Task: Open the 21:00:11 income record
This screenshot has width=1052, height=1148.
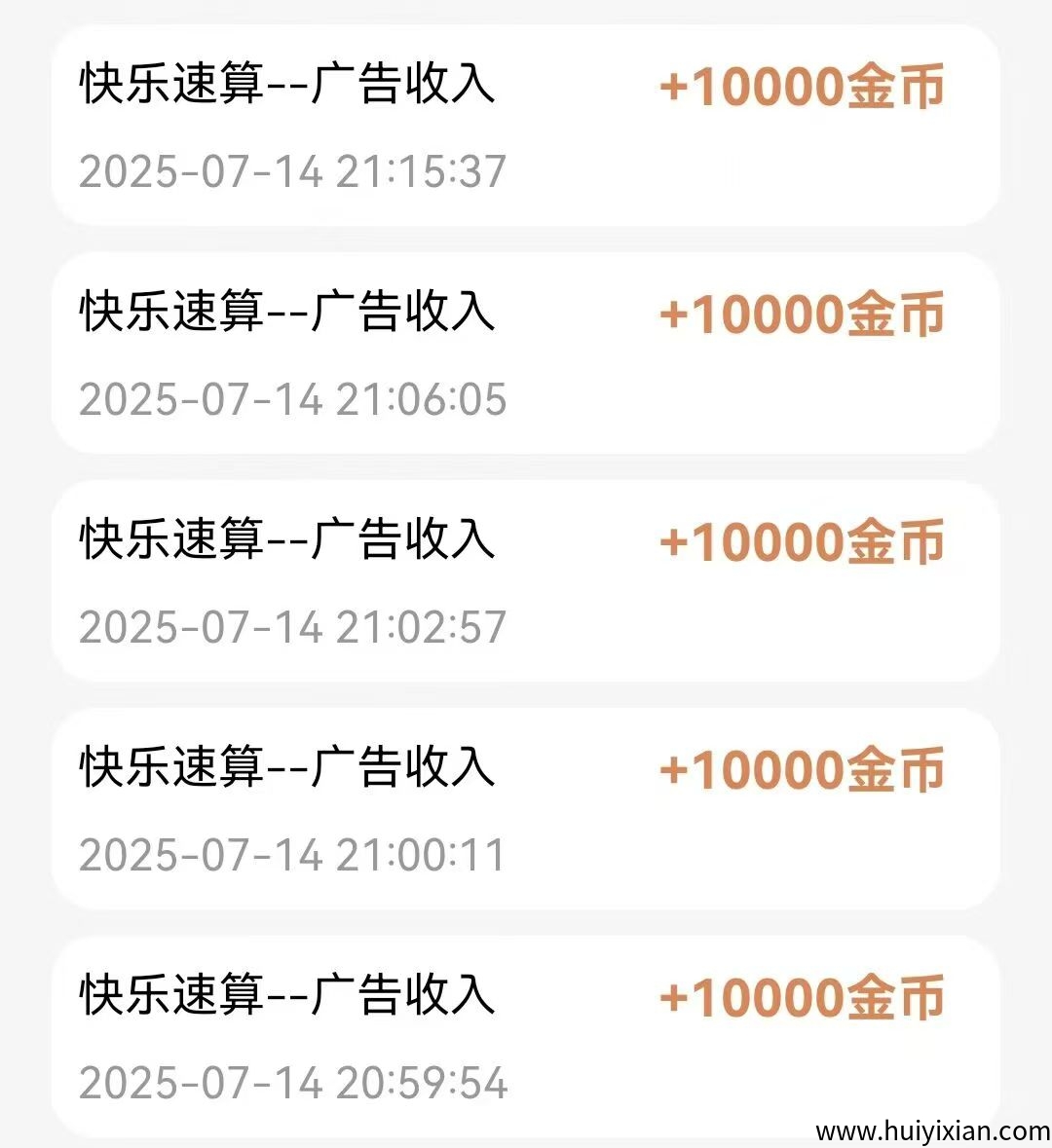Action: (526, 811)
